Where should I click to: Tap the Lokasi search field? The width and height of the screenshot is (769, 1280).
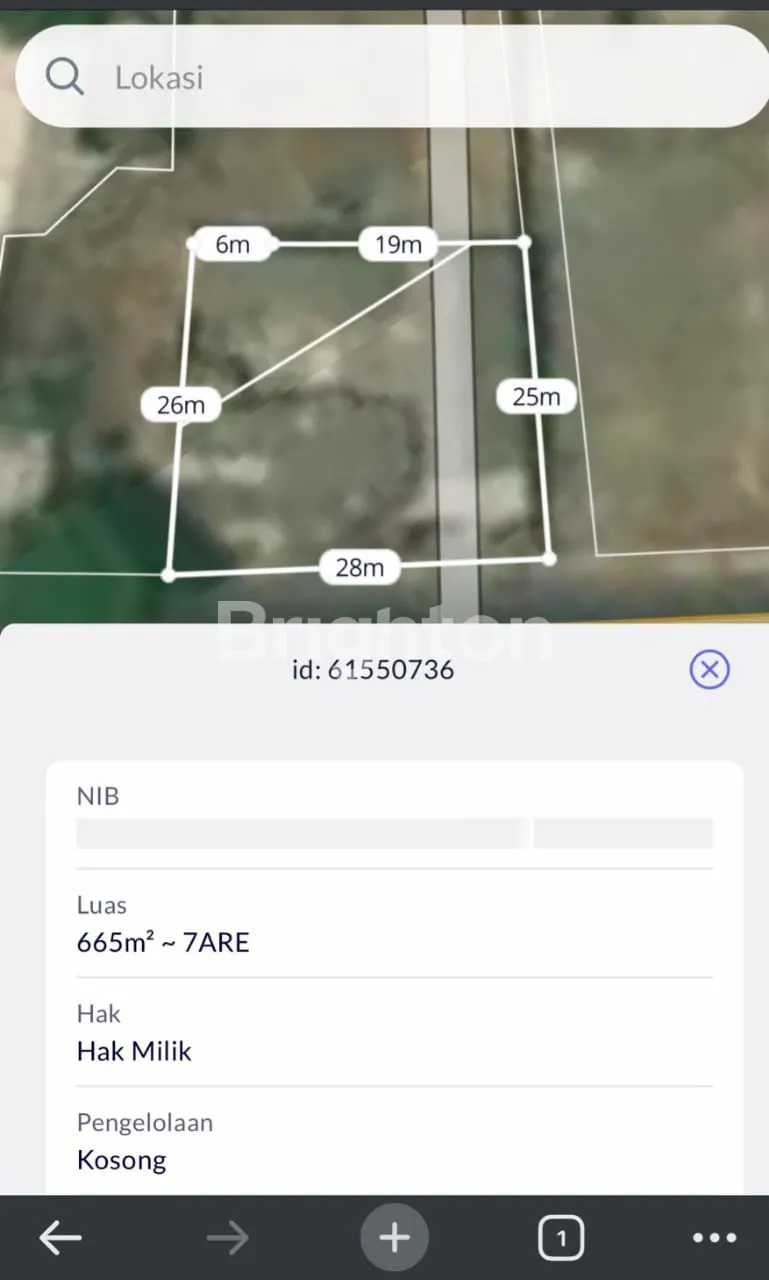(400, 77)
